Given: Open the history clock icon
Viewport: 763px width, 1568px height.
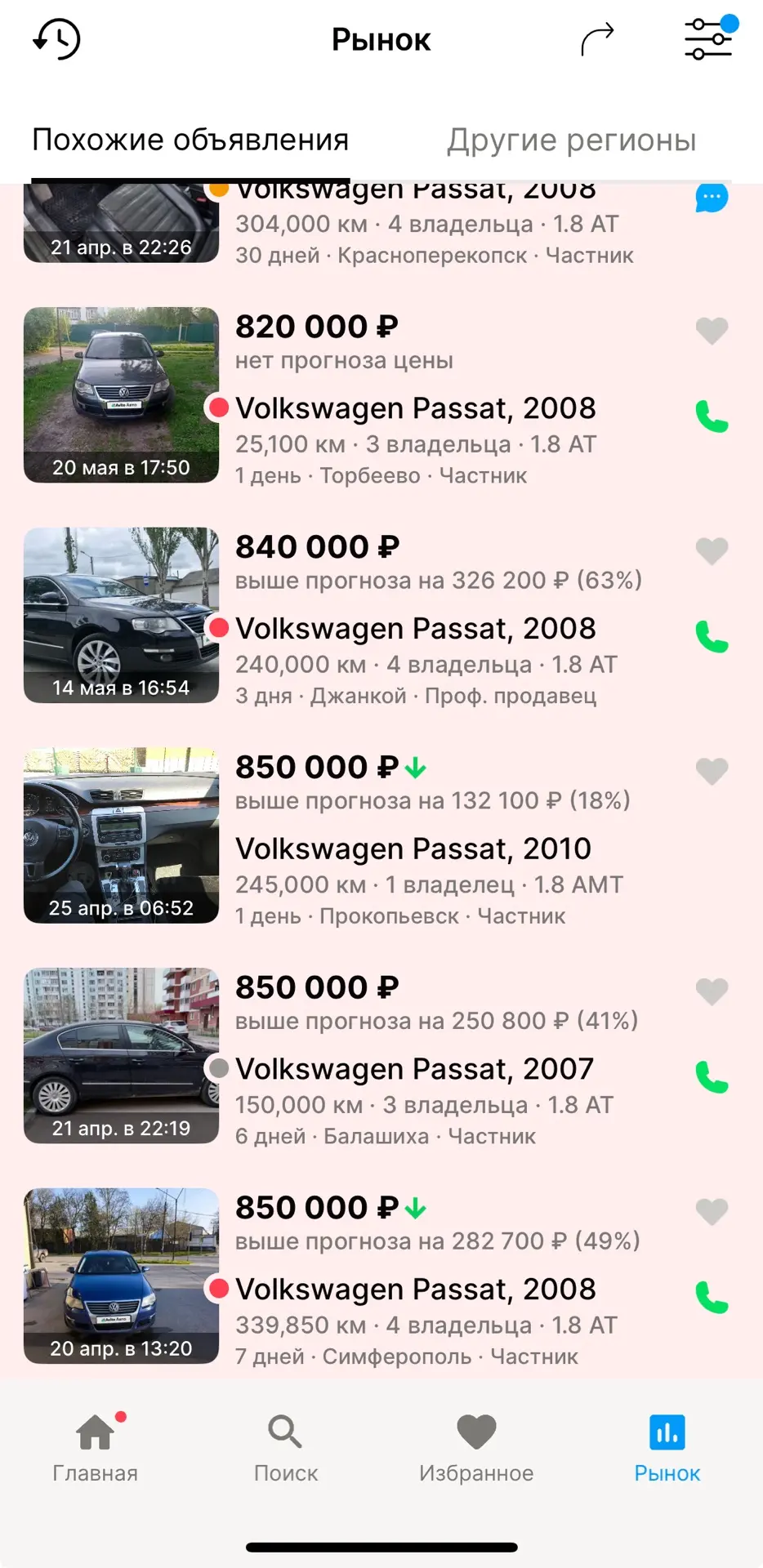Looking at the screenshot, I should 56,38.
